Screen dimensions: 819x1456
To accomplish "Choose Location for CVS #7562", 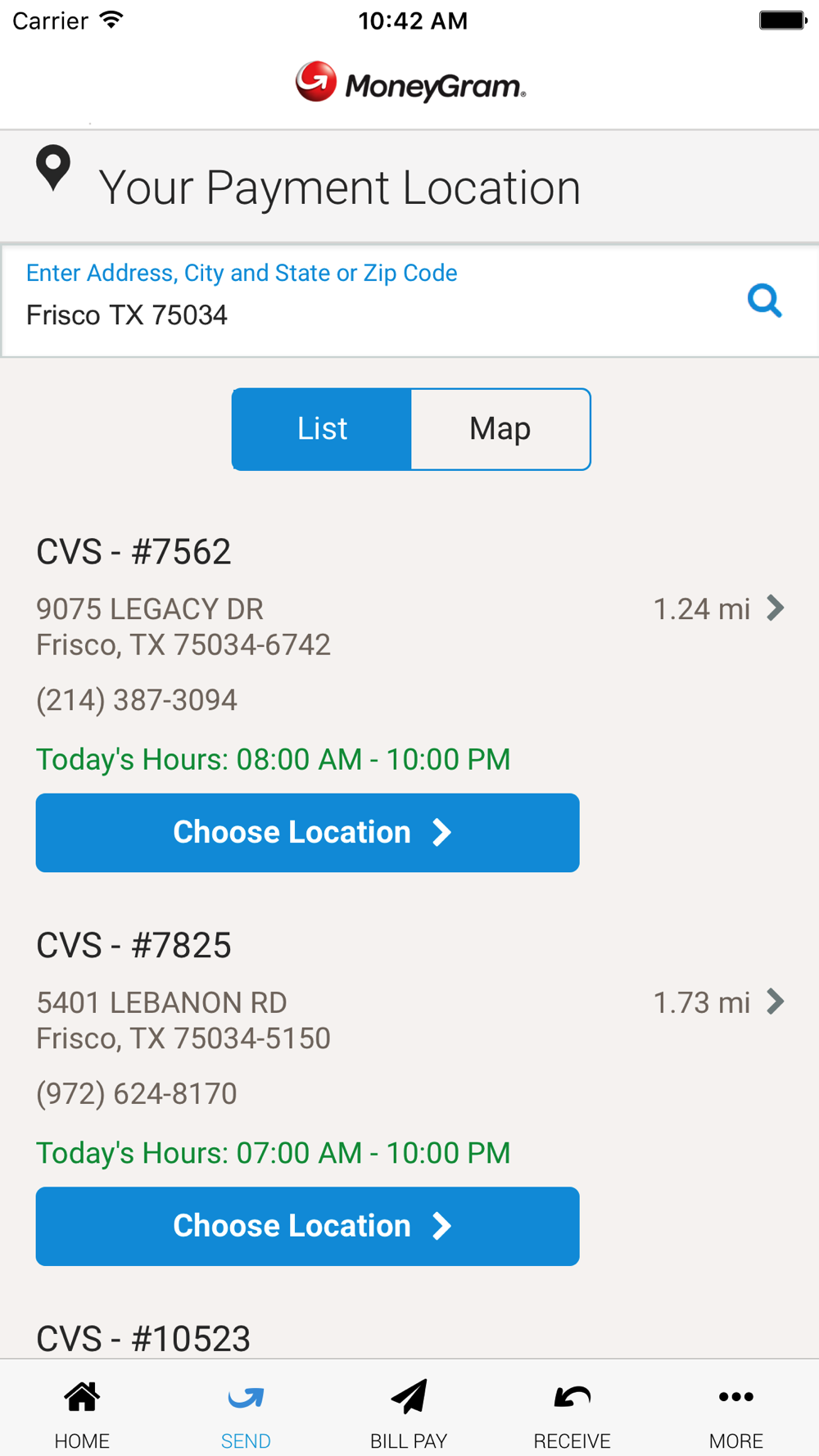I will [308, 833].
